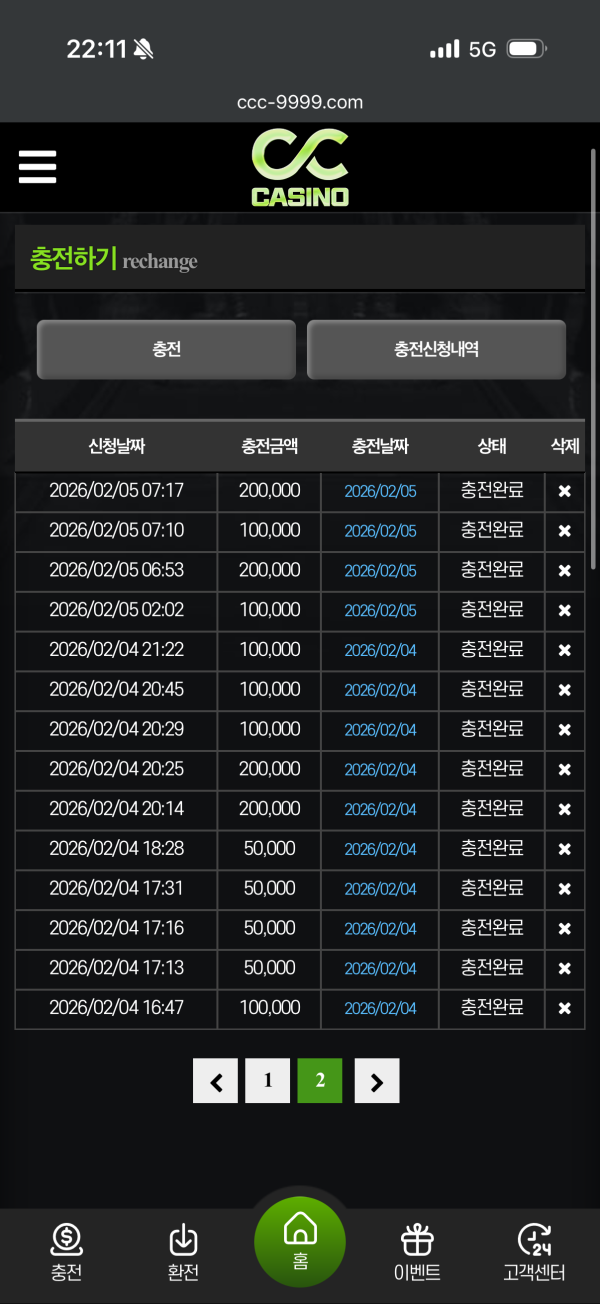Image resolution: width=600 pixels, height=1304 pixels.
Task: Switch to the 환전 tab
Action: pyautogui.click(x=183, y=1253)
